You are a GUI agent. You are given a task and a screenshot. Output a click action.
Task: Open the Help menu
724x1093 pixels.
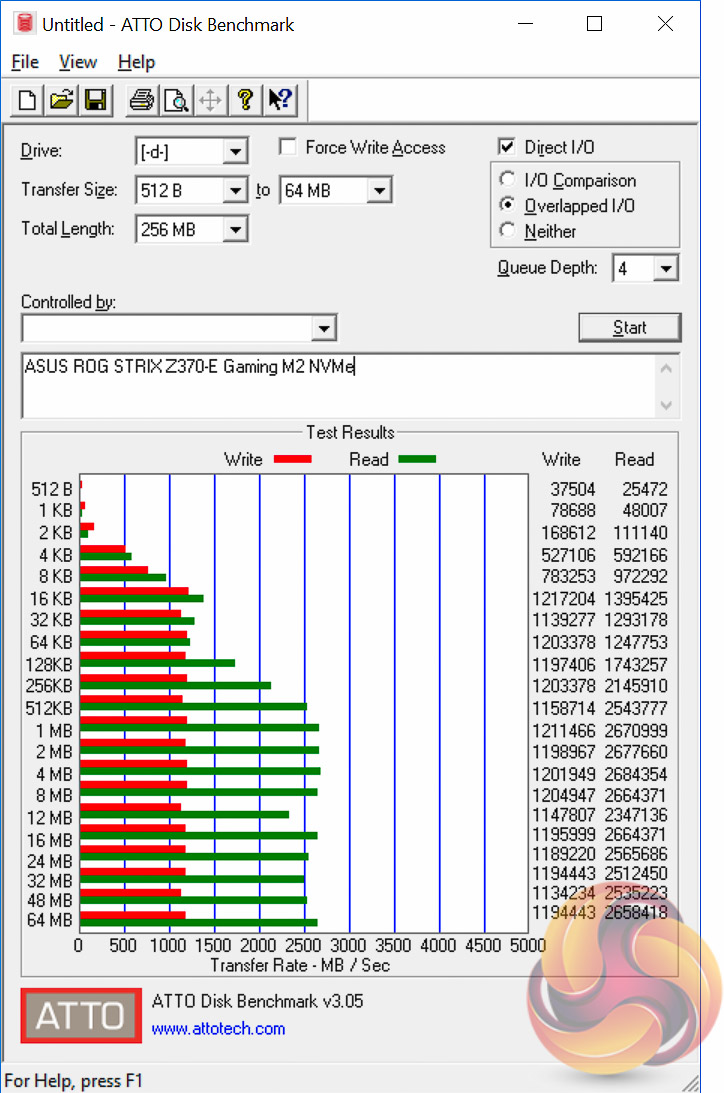tap(136, 62)
